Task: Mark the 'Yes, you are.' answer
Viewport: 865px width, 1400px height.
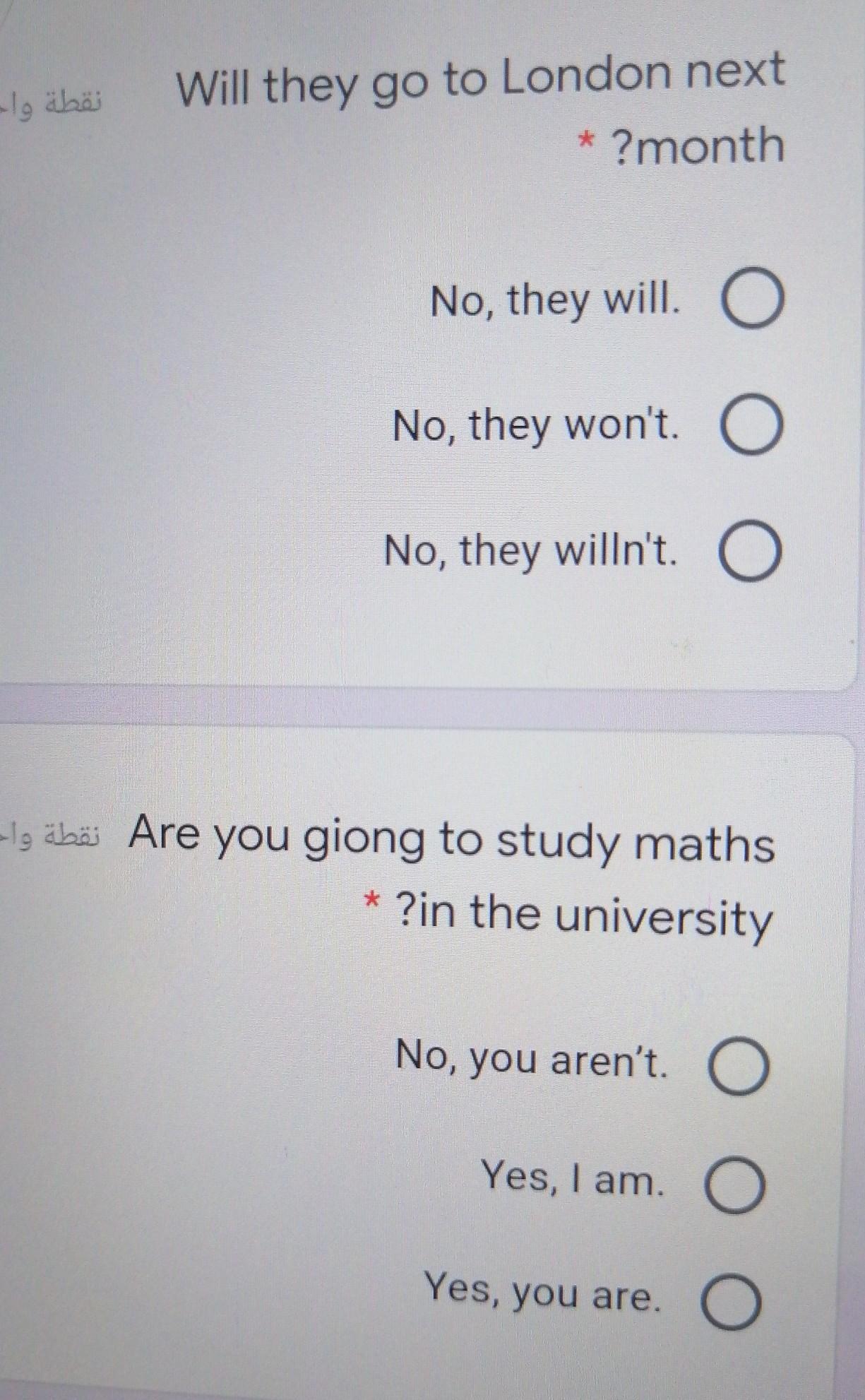Action: (730, 1303)
